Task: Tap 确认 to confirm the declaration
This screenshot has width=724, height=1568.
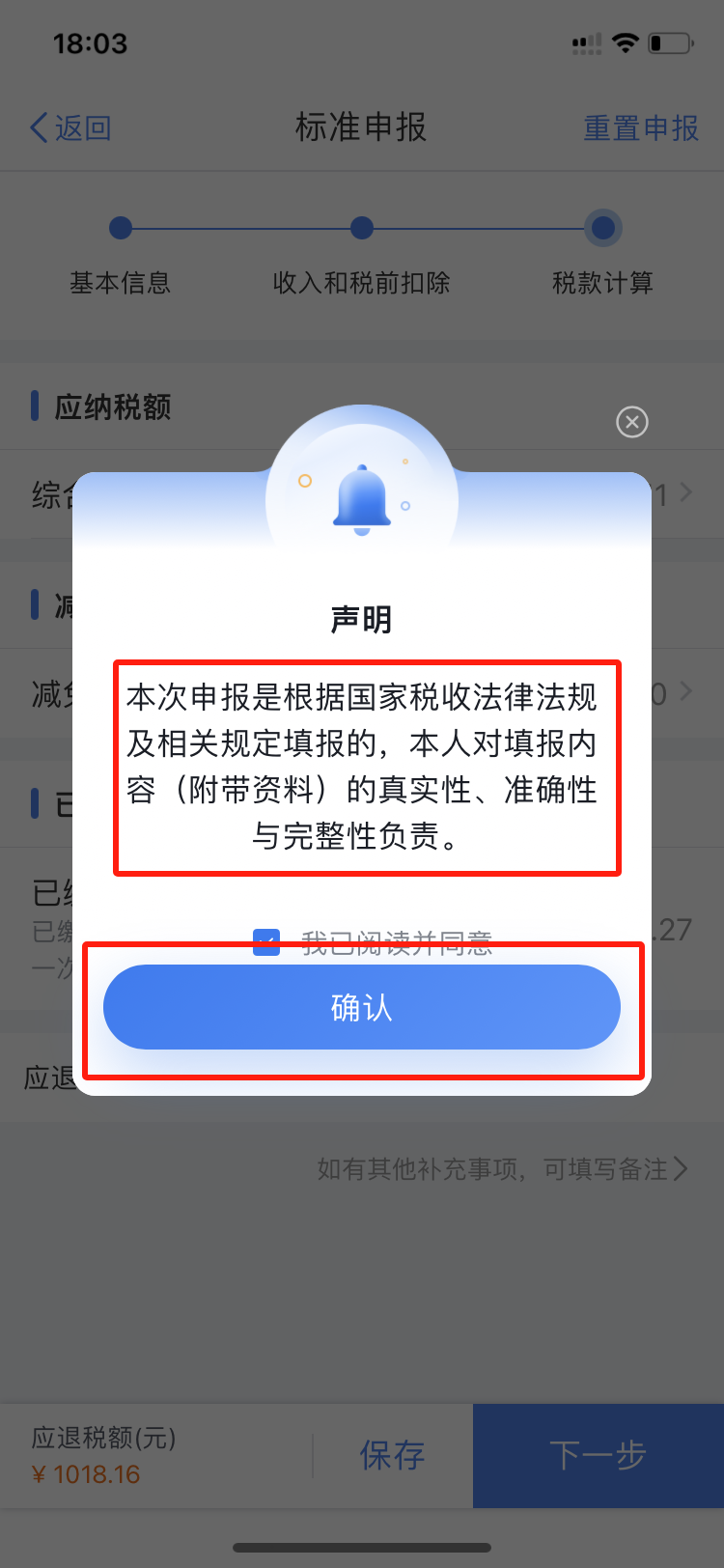Action: pyautogui.click(x=361, y=1007)
